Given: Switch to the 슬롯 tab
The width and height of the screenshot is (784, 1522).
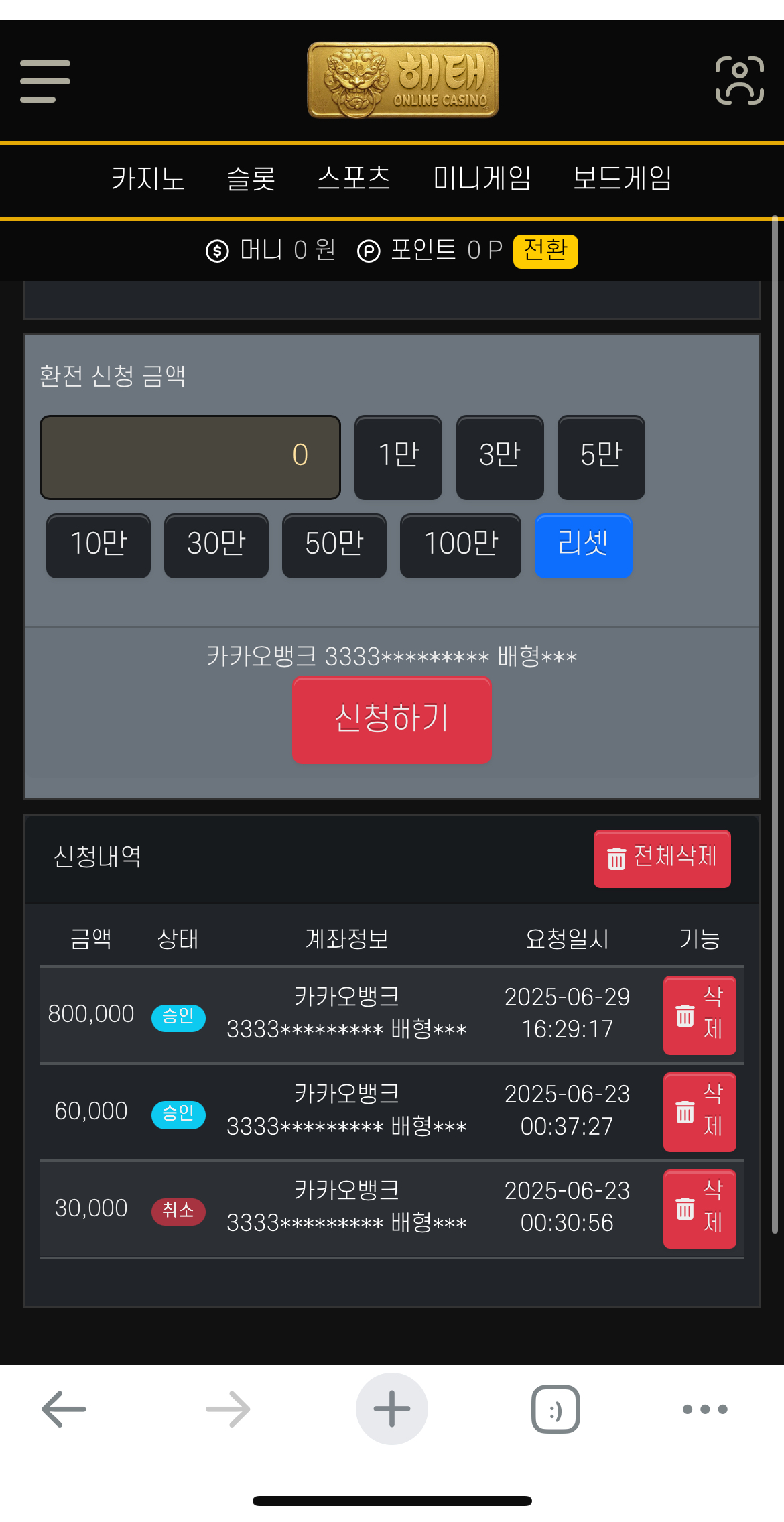Looking at the screenshot, I should 251,178.
